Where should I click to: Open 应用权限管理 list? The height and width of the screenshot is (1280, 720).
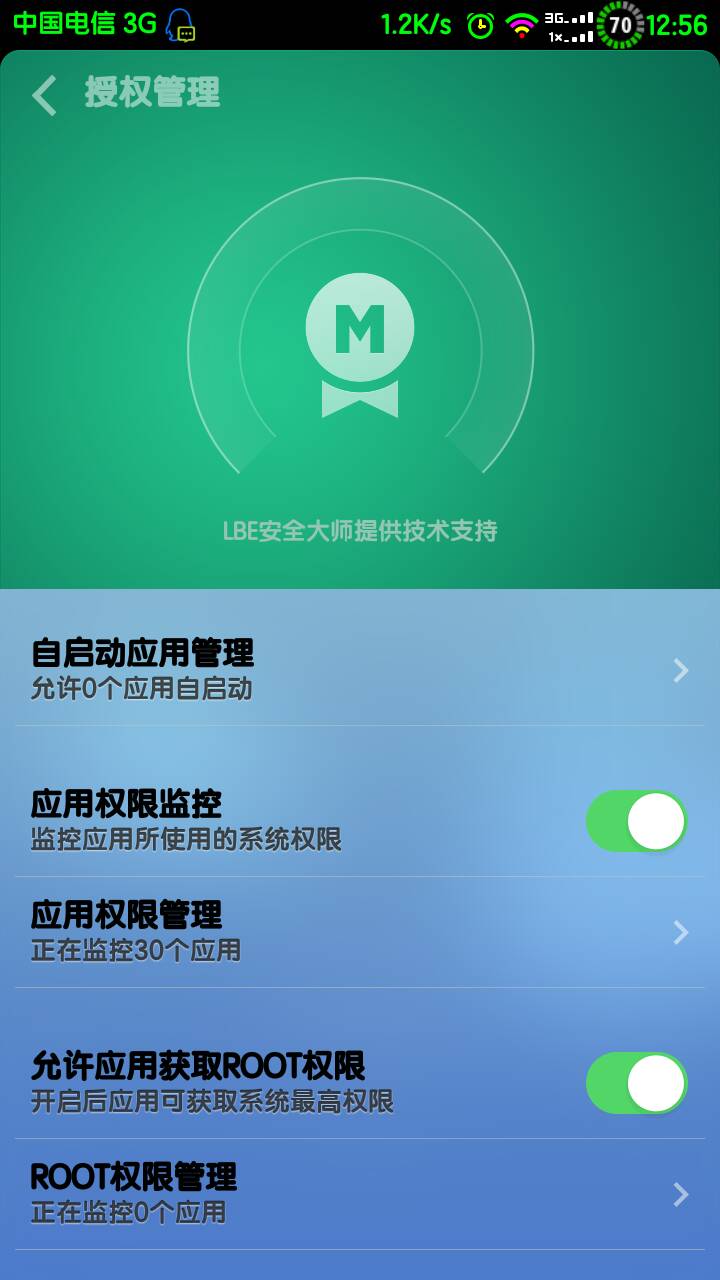coord(360,932)
